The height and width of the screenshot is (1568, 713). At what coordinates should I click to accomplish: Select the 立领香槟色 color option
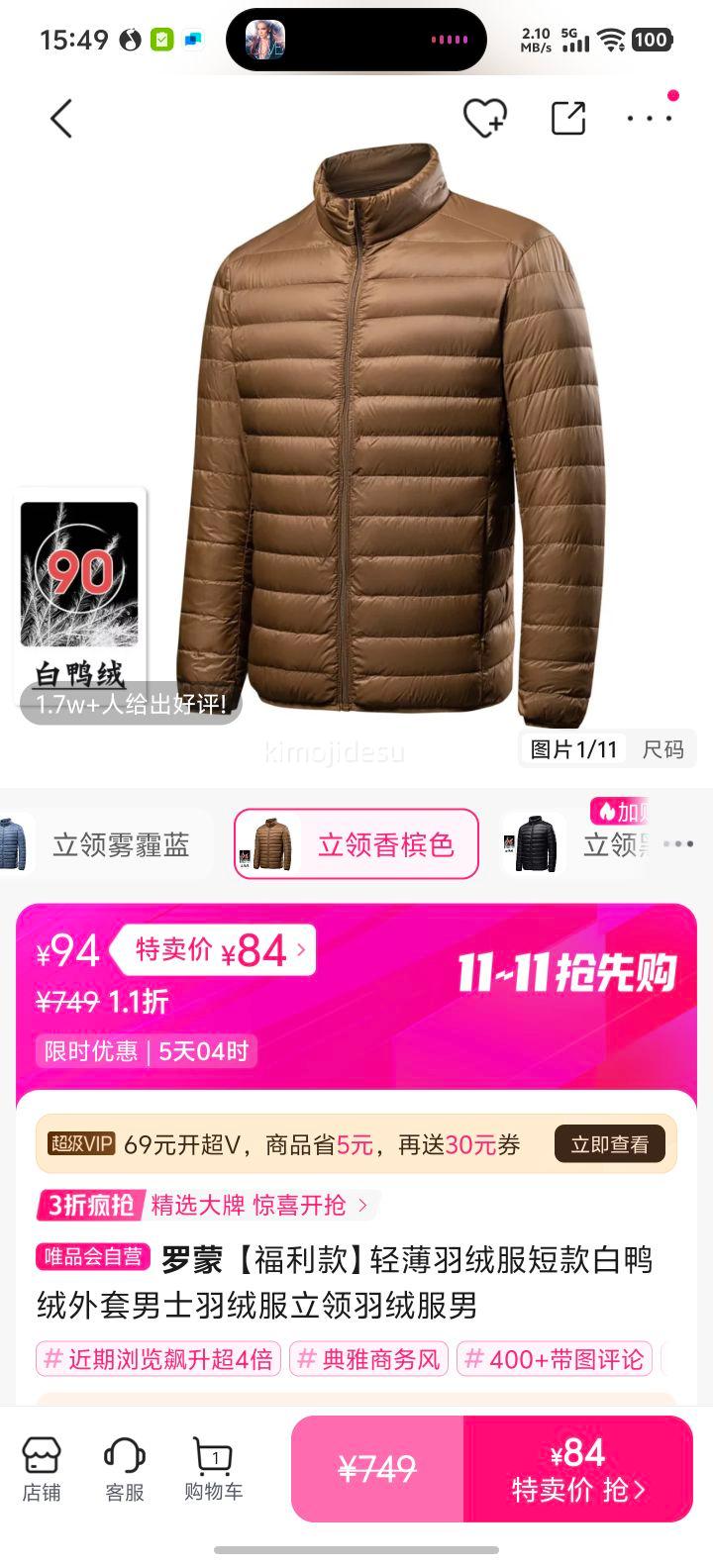(x=356, y=844)
